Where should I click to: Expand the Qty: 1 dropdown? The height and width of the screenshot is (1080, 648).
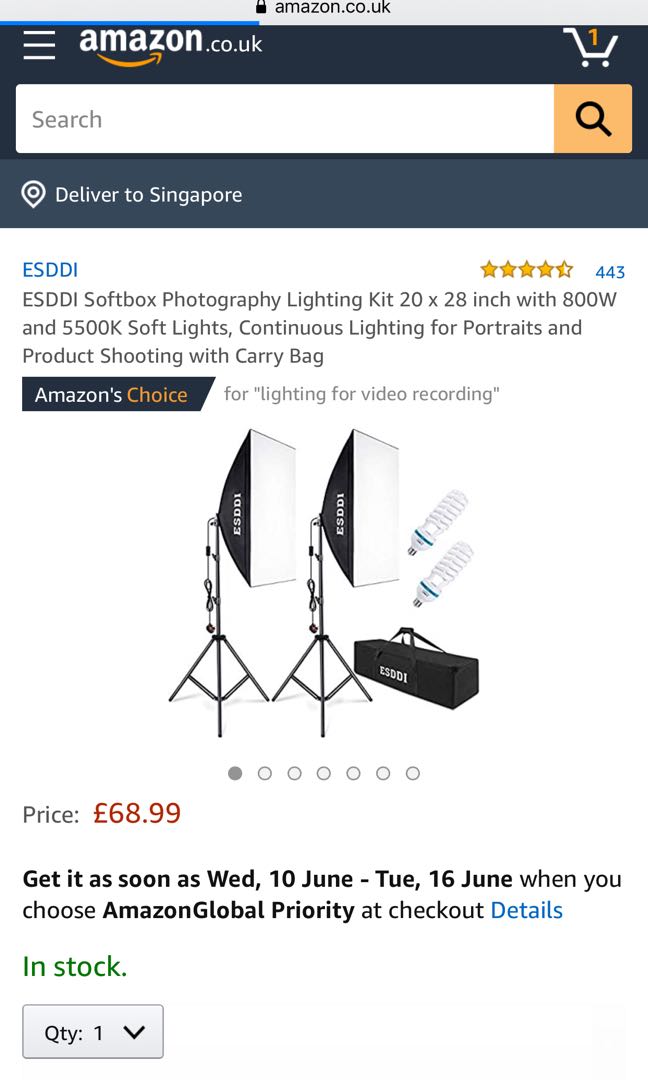[93, 1032]
